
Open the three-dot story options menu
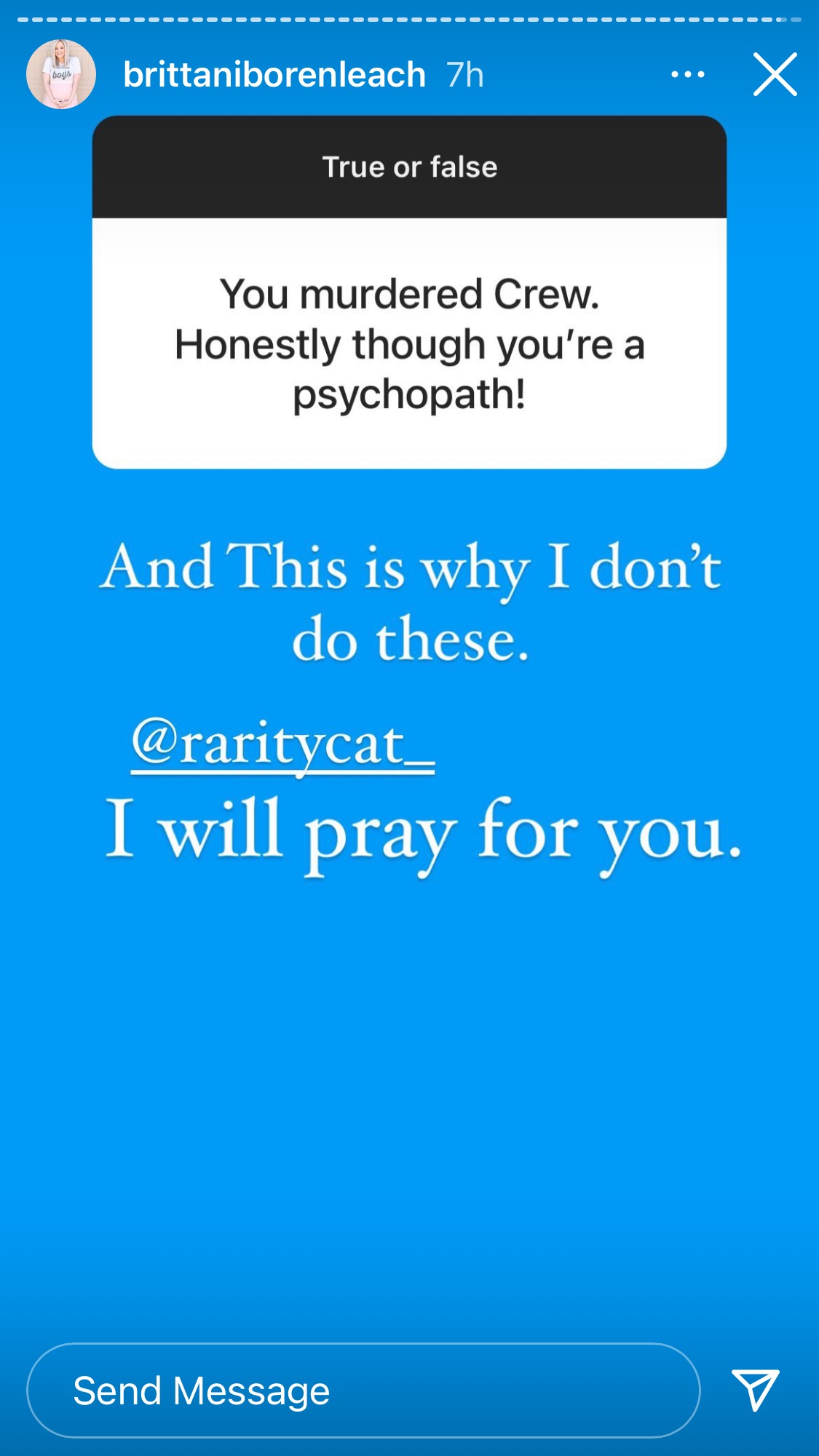pos(687,74)
